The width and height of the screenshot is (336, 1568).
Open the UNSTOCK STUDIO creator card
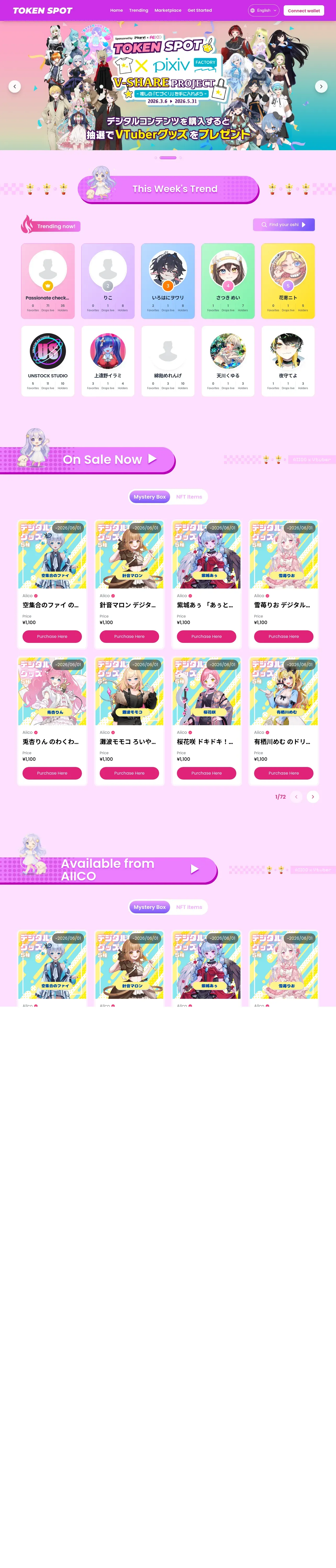48,361
